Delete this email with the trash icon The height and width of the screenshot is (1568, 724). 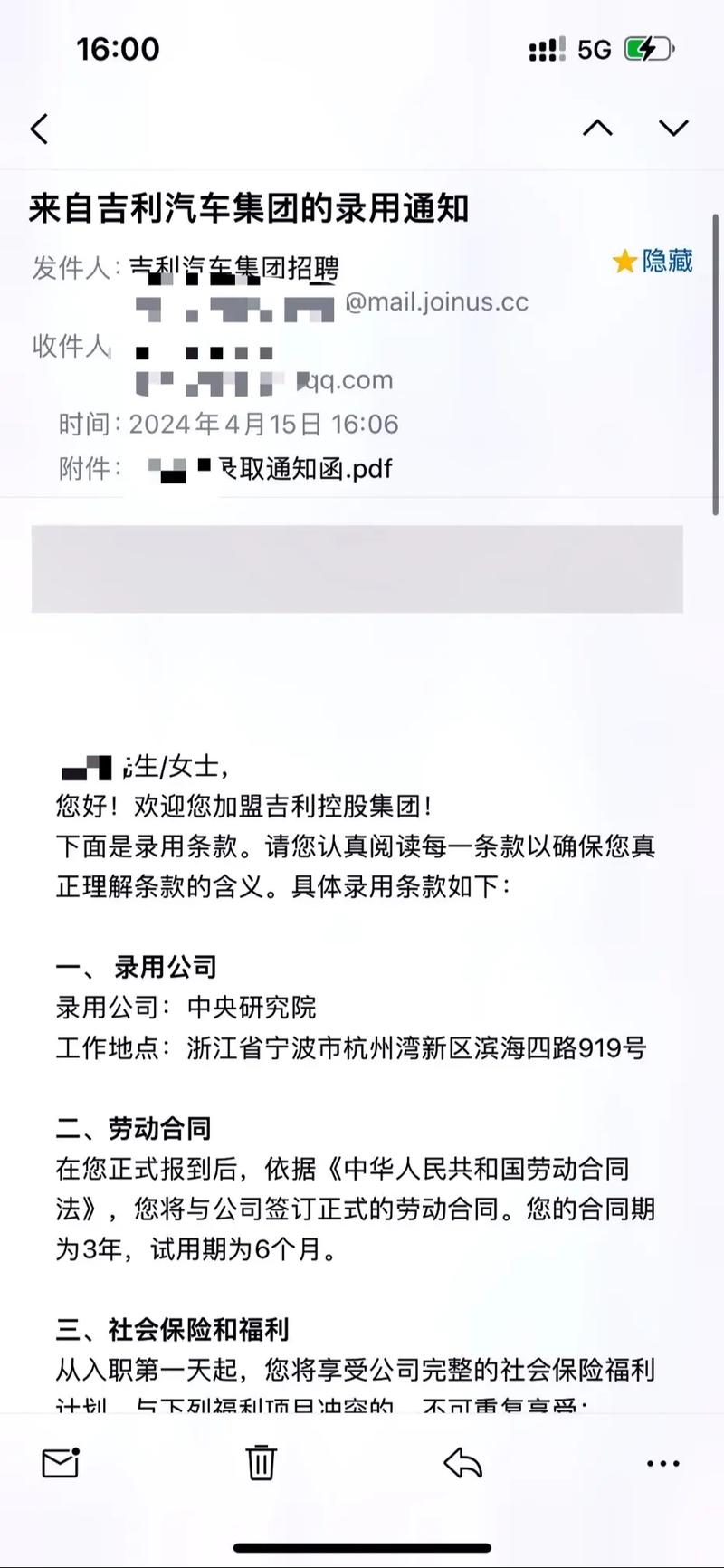(x=260, y=1461)
